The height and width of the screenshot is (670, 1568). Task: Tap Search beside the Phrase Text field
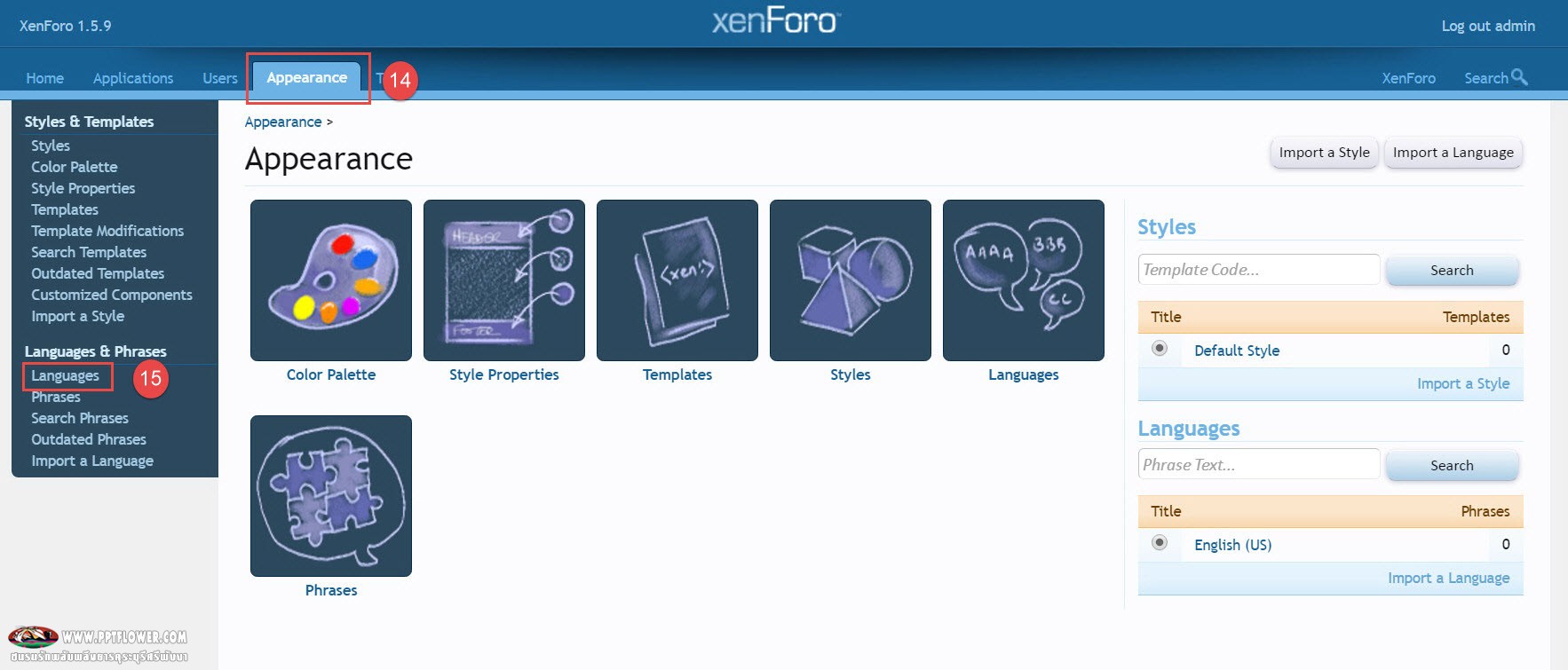[x=1451, y=466]
